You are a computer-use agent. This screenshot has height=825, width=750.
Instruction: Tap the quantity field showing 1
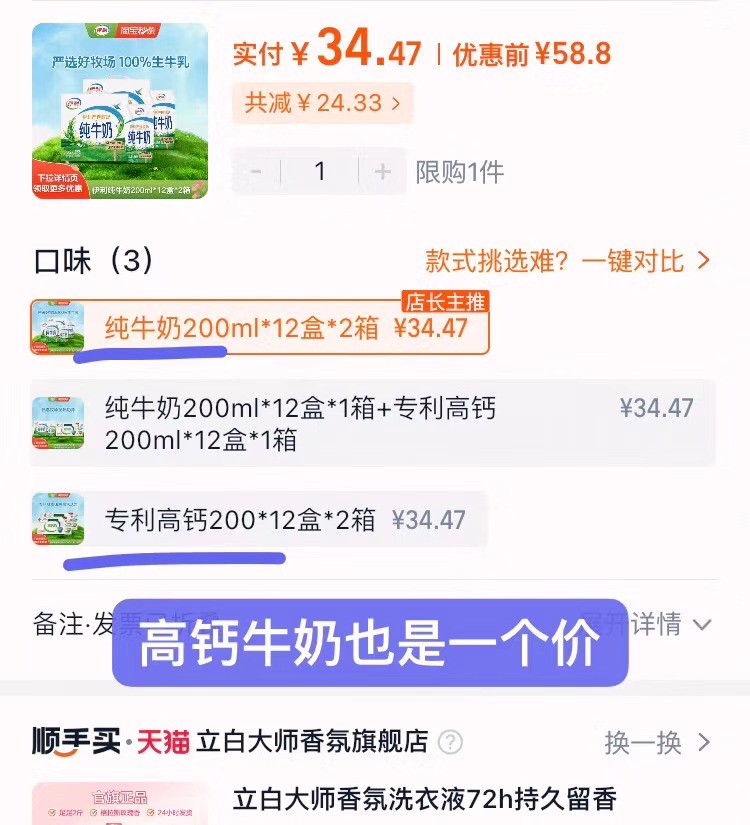[319, 171]
